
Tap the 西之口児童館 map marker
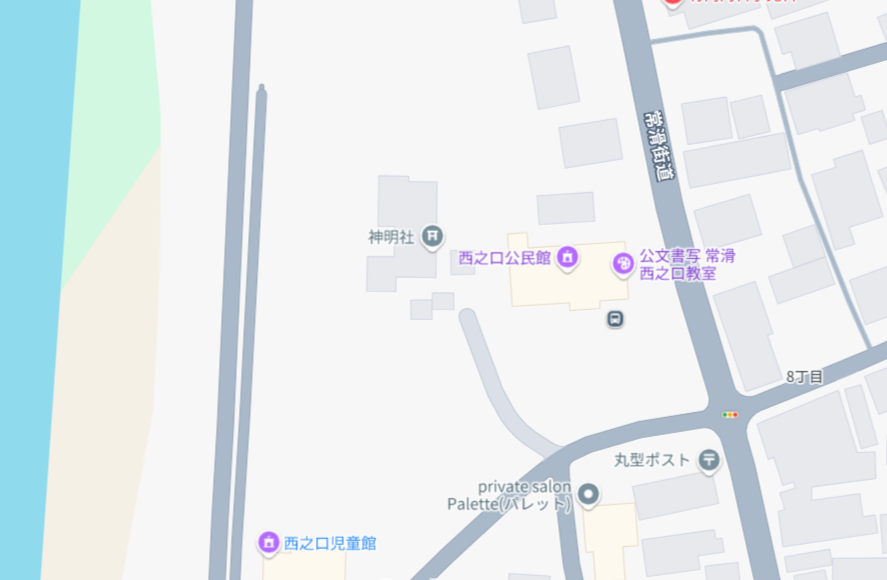click(x=268, y=543)
